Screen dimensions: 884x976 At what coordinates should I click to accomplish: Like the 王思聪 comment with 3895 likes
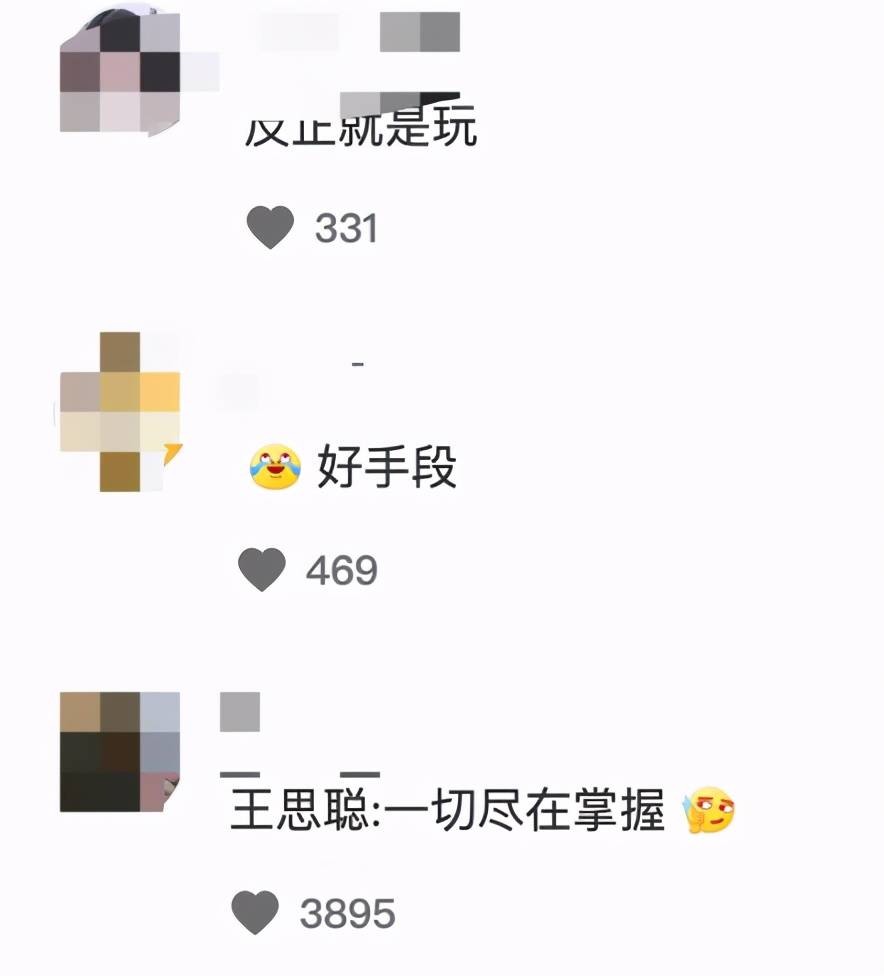coord(255,912)
